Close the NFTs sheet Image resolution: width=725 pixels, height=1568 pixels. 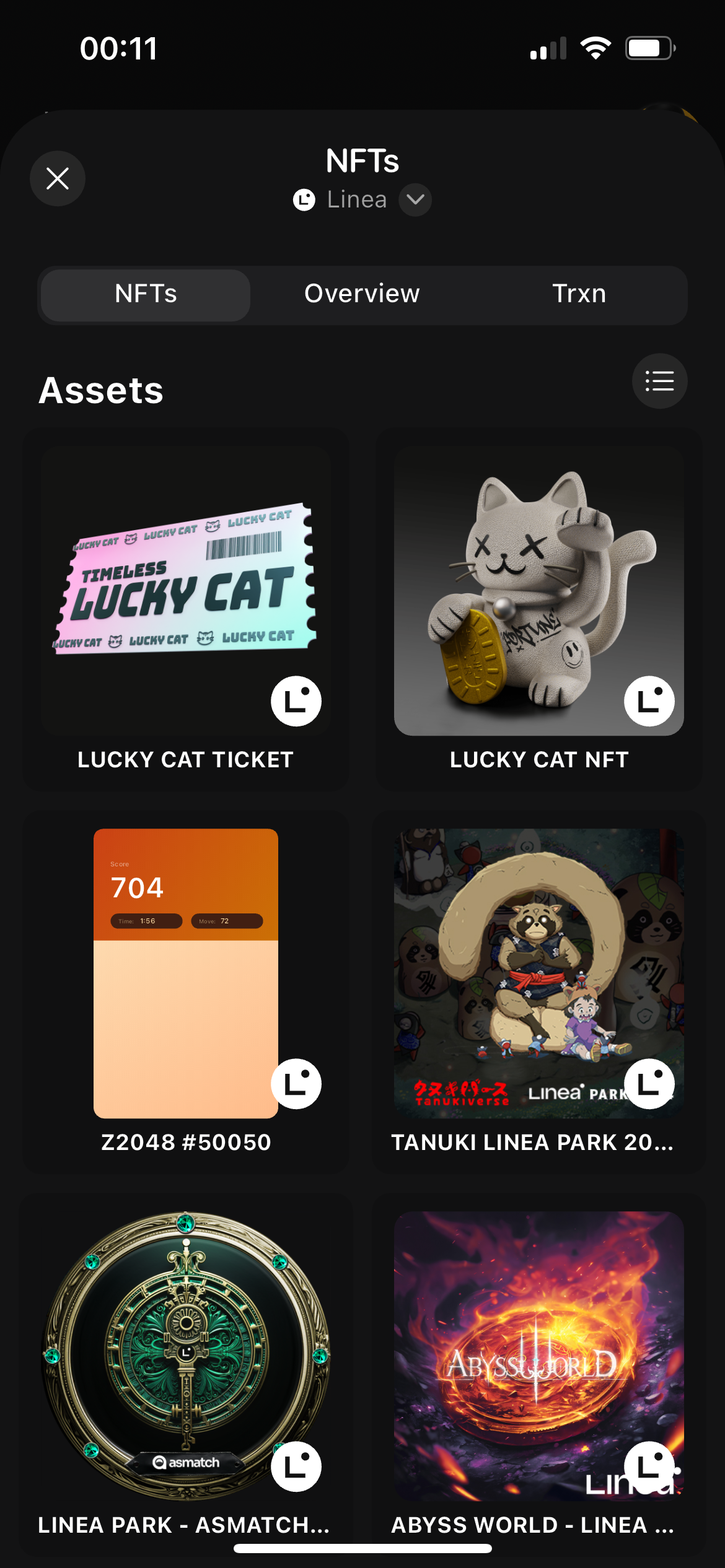tap(58, 179)
